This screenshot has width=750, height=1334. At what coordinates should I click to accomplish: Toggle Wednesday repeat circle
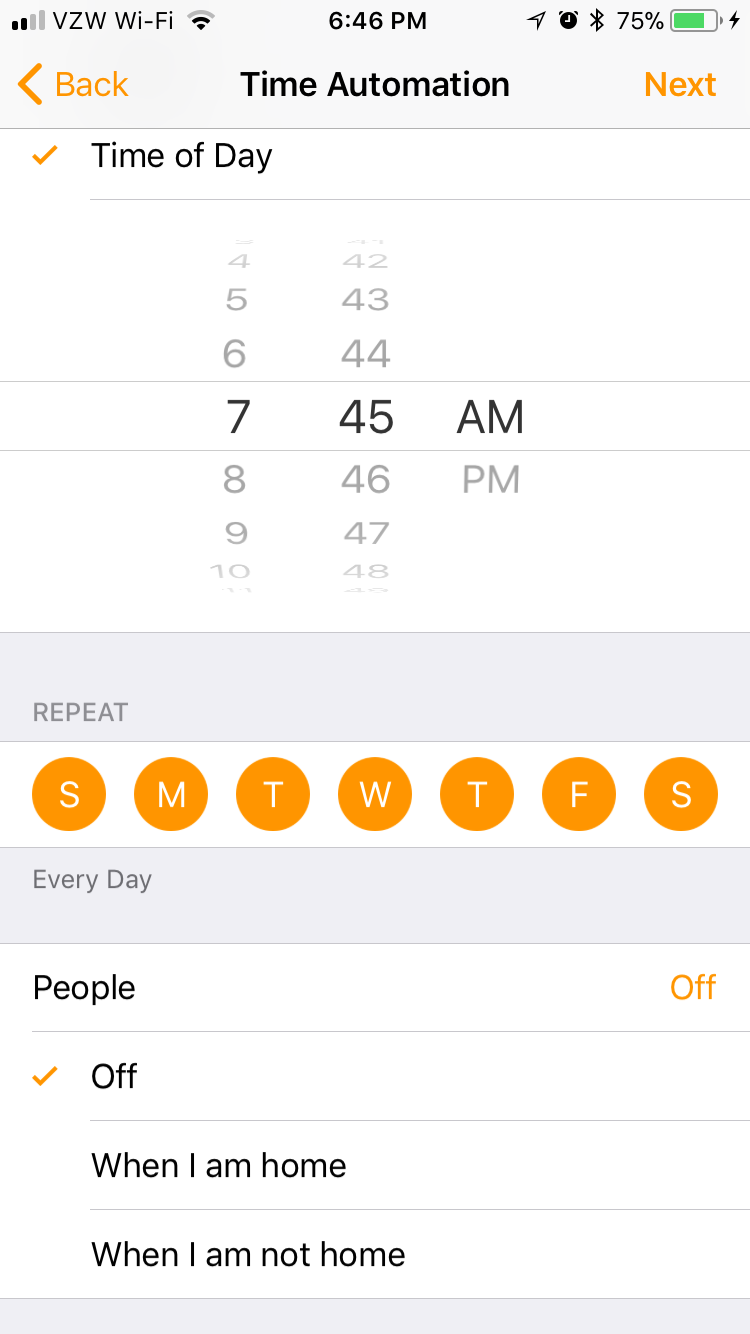click(375, 795)
